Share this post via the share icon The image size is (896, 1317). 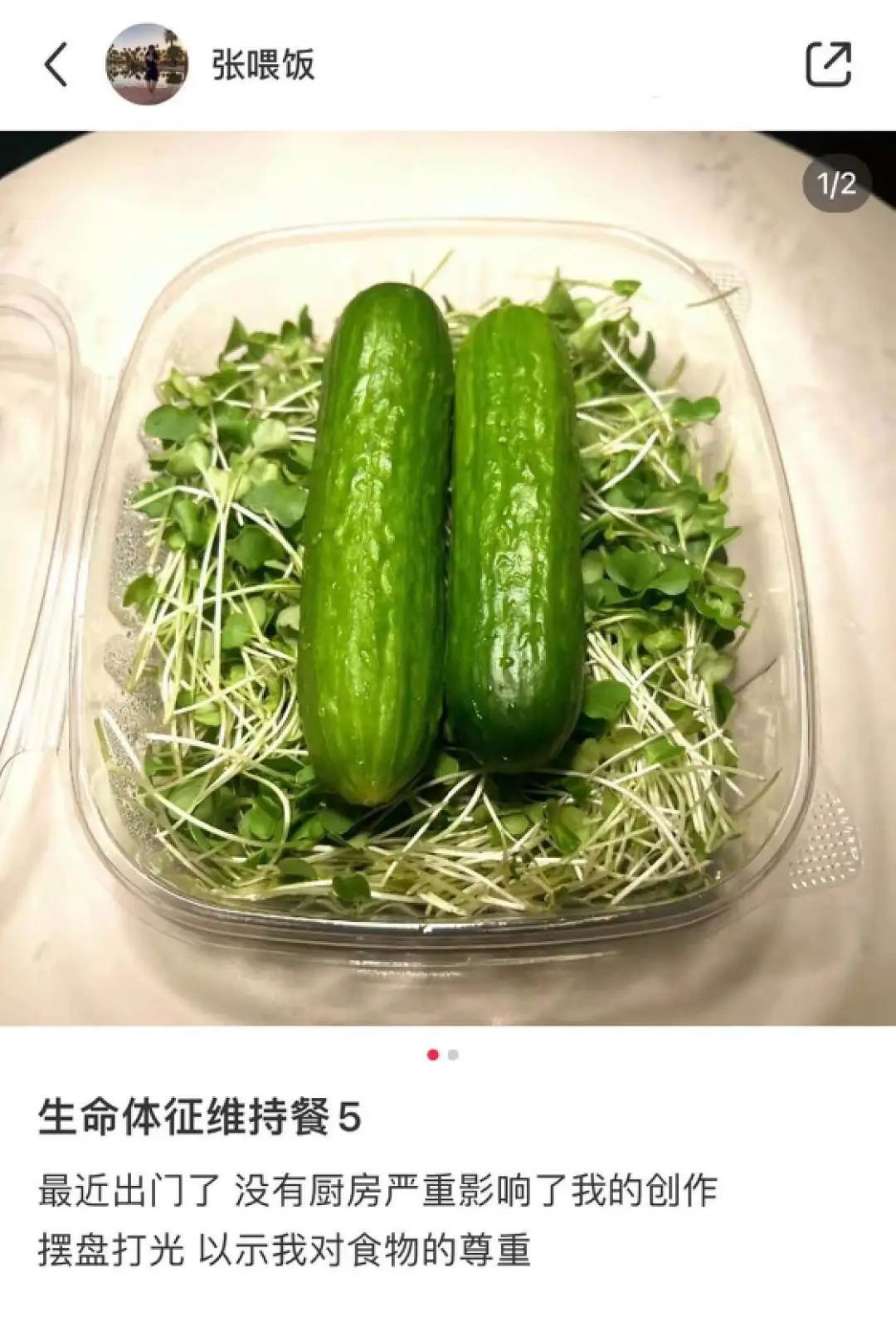828,65
